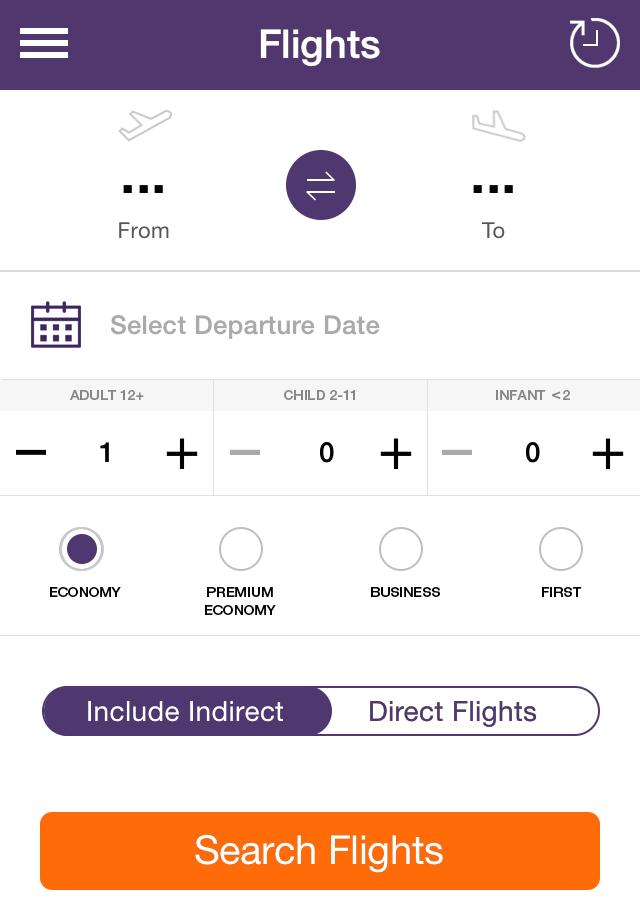Decrease the adult passenger count
Viewport: 640px width, 920px height.
[32, 453]
